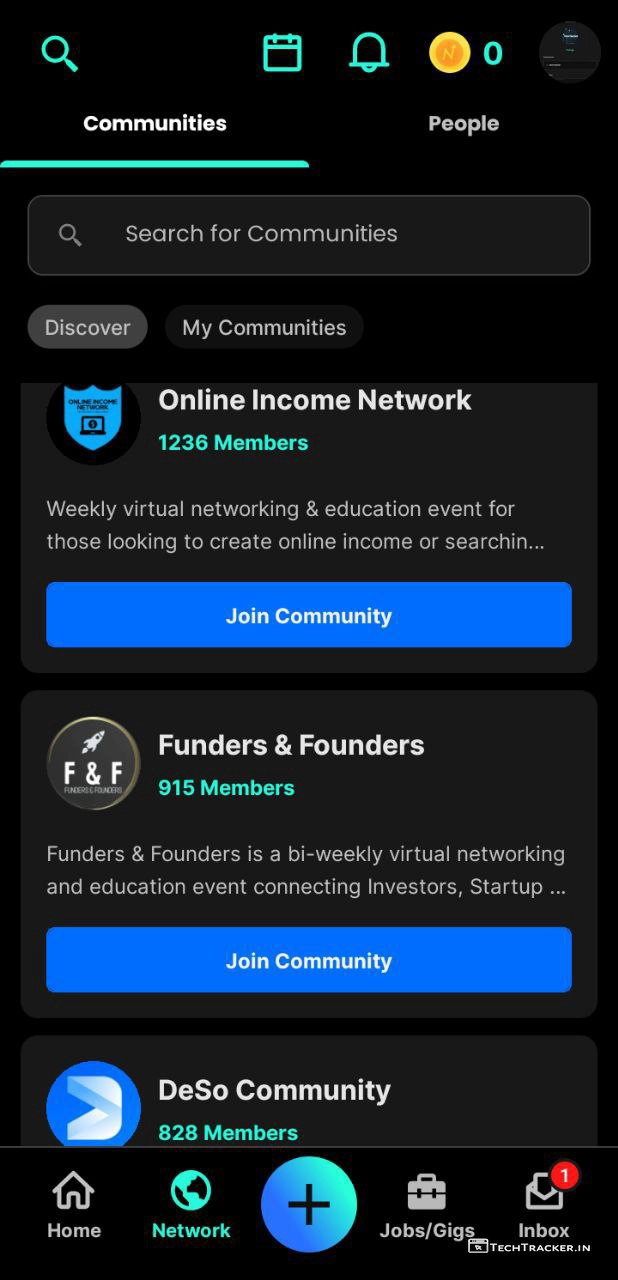Join the Funders & Founders community
Screen dimensions: 618x1280
309,960
